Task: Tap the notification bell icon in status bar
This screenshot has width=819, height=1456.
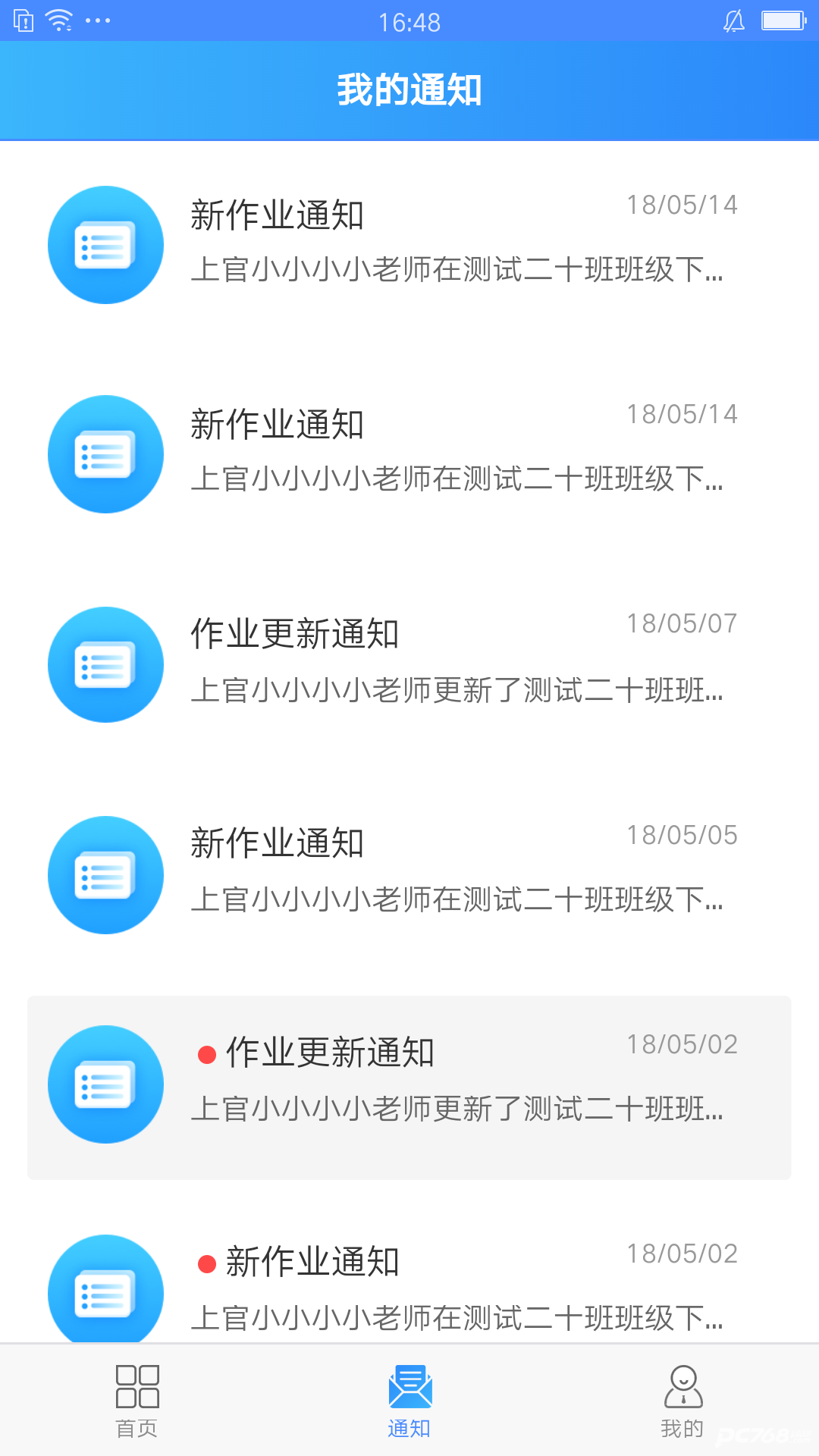Action: pos(733,20)
